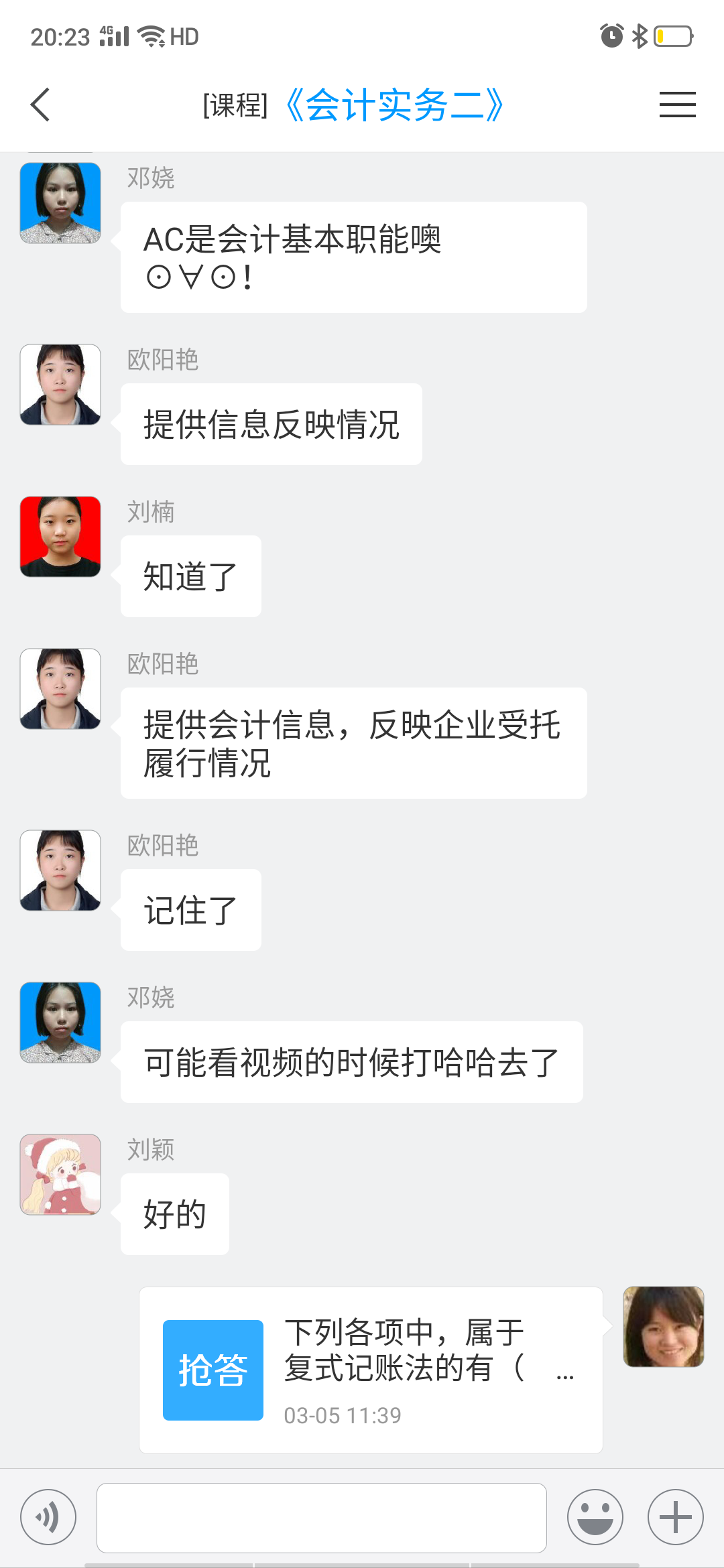Open the hamburger menu at top right

coord(677,105)
